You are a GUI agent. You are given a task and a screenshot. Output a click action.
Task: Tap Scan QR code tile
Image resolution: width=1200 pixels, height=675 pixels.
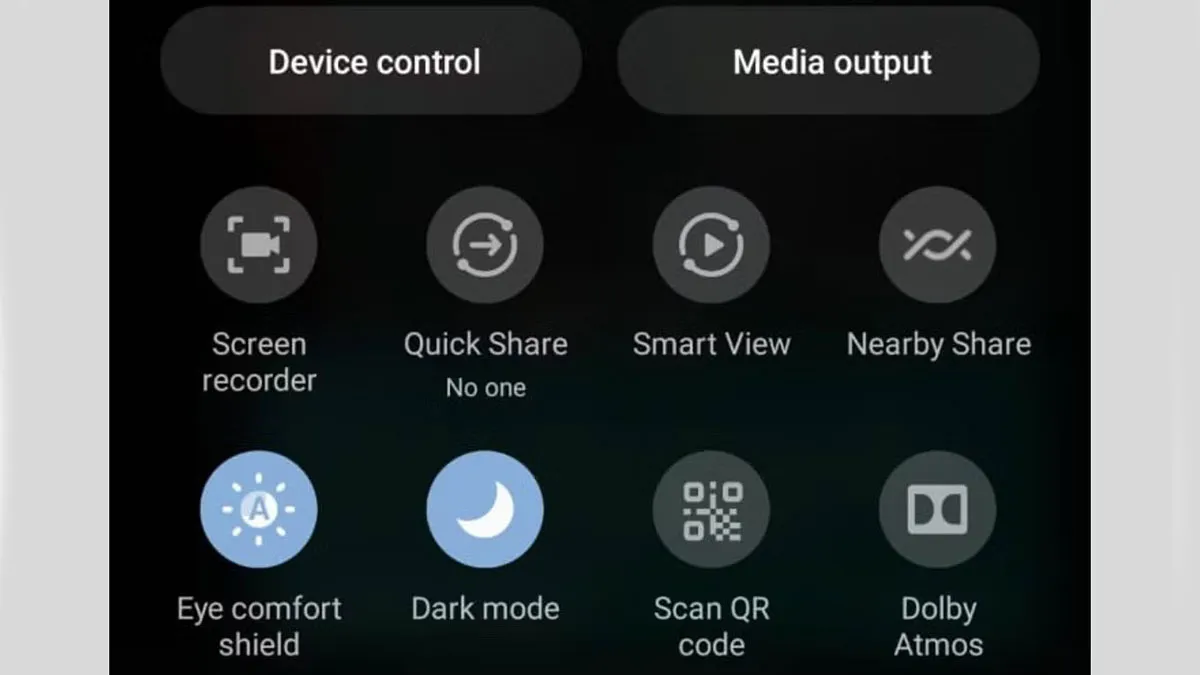click(711, 509)
